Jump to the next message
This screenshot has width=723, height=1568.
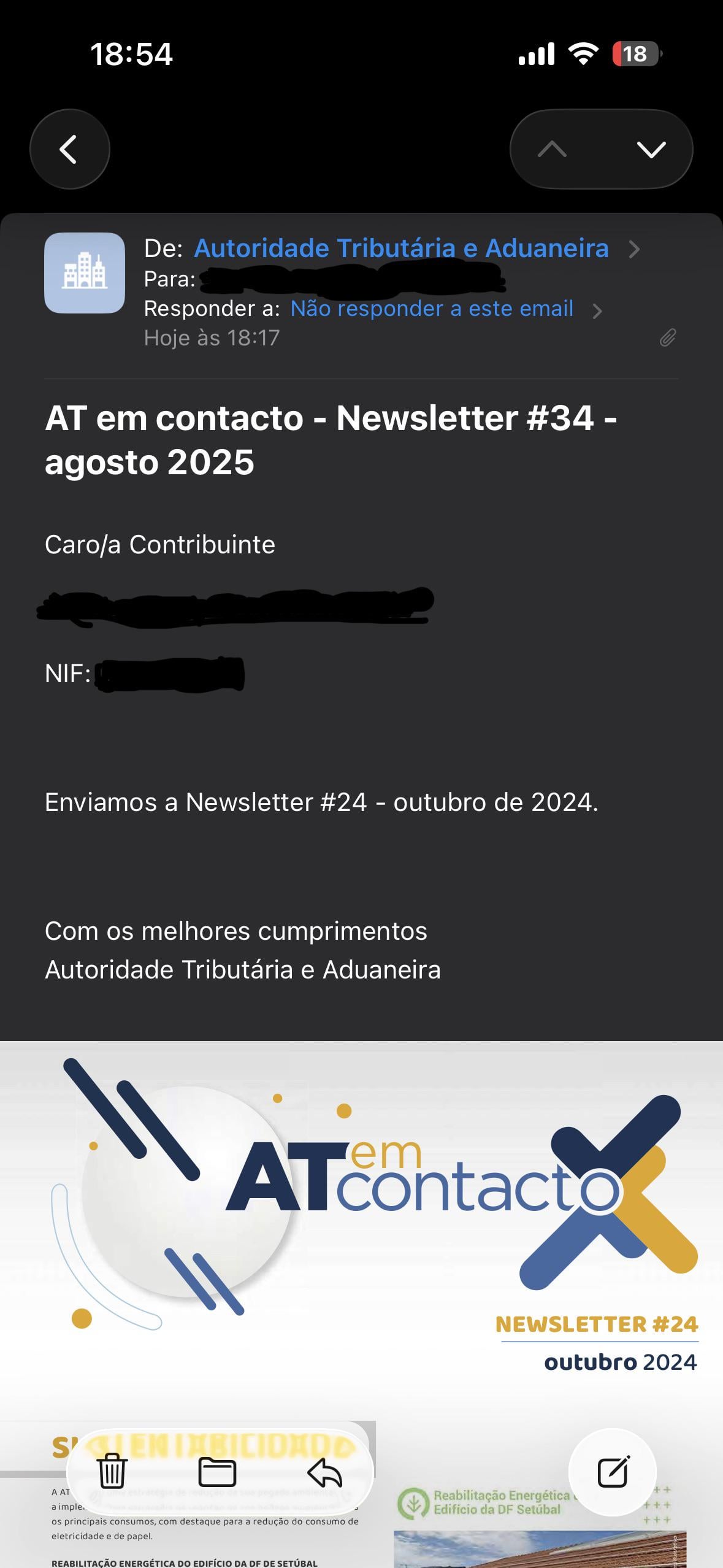[x=651, y=149]
